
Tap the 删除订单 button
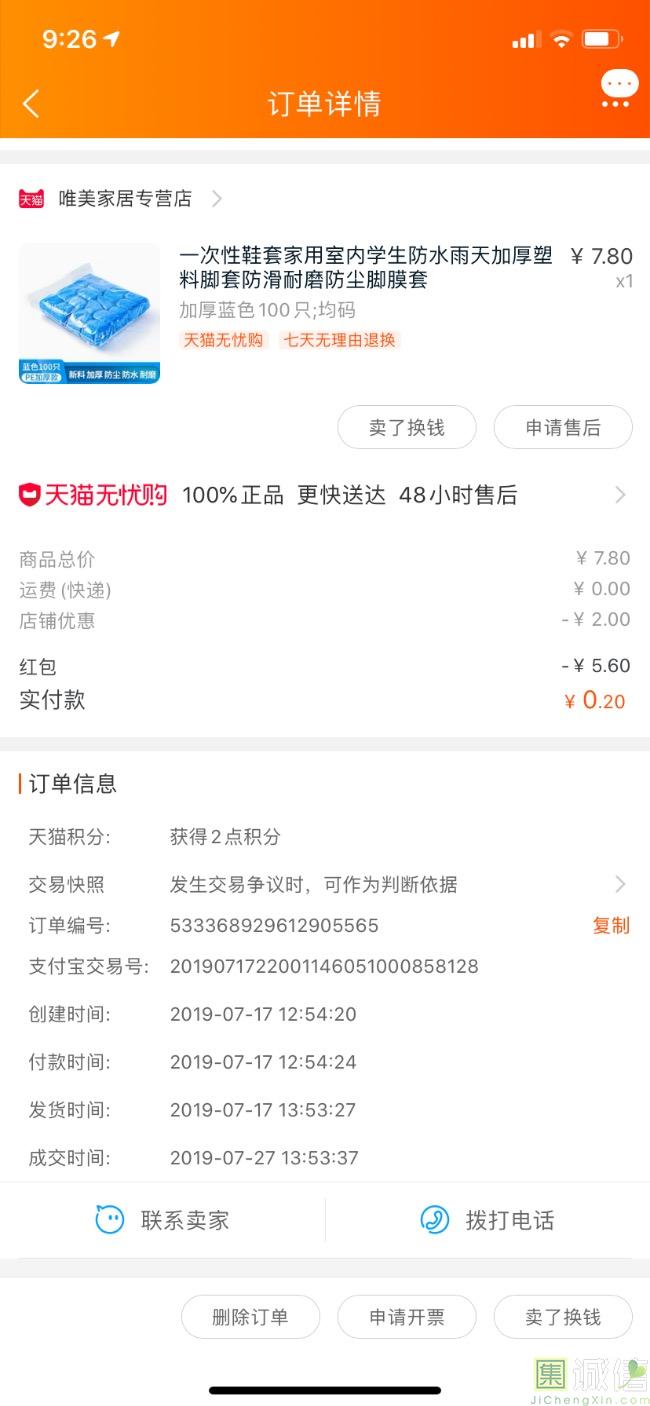250,1317
